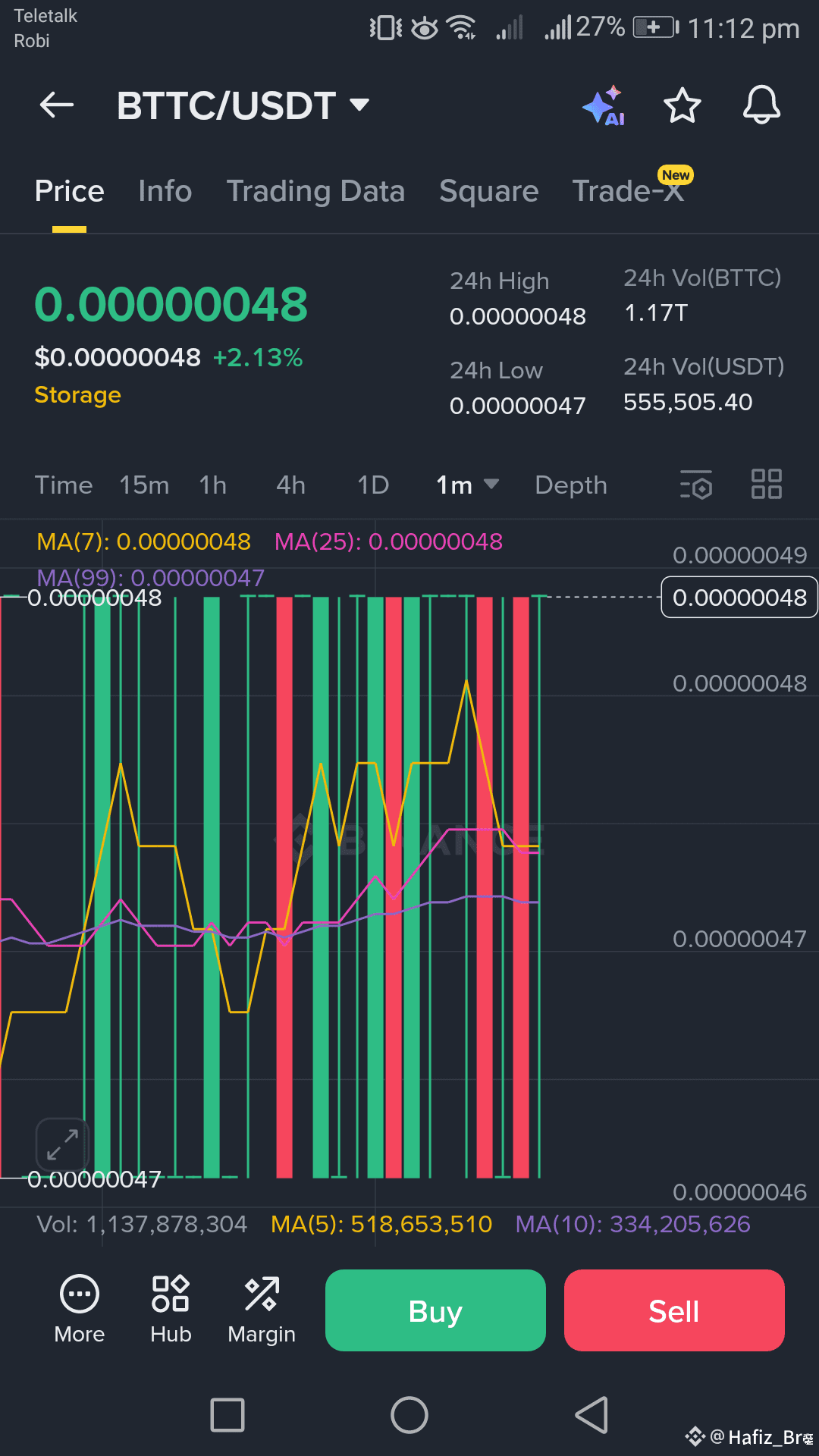Favorite BTTC/USDT with the star icon

(x=682, y=105)
